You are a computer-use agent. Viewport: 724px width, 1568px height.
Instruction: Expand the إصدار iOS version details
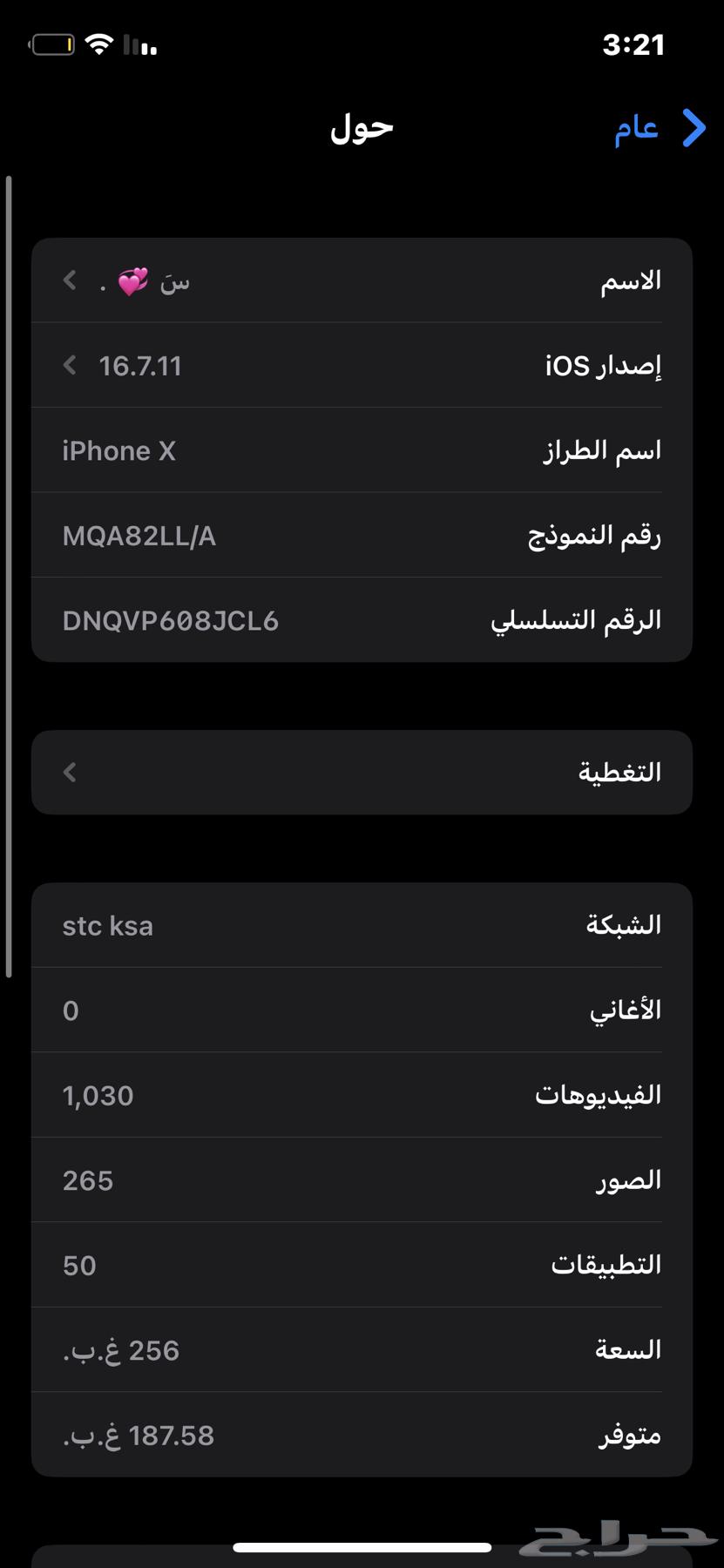coord(362,365)
